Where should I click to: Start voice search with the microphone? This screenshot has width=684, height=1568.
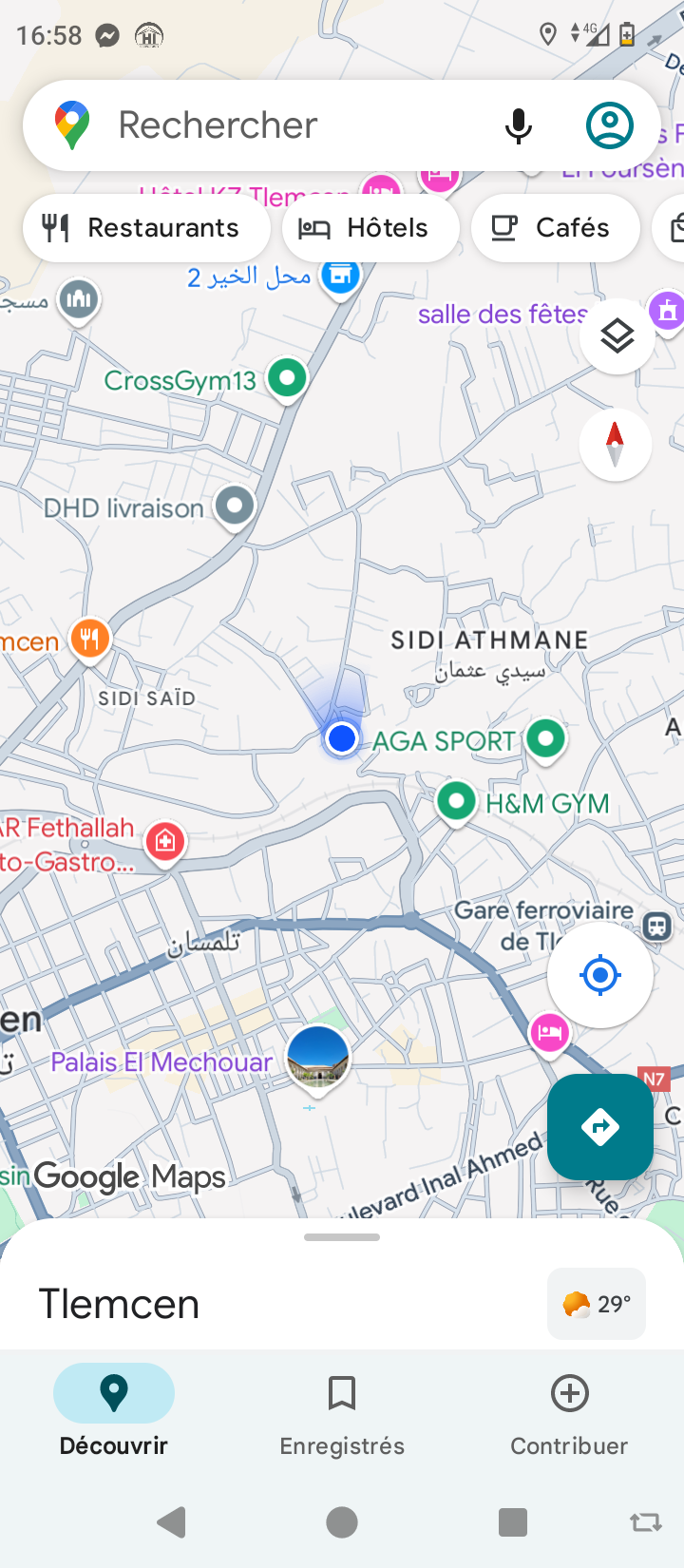(x=518, y=125)
